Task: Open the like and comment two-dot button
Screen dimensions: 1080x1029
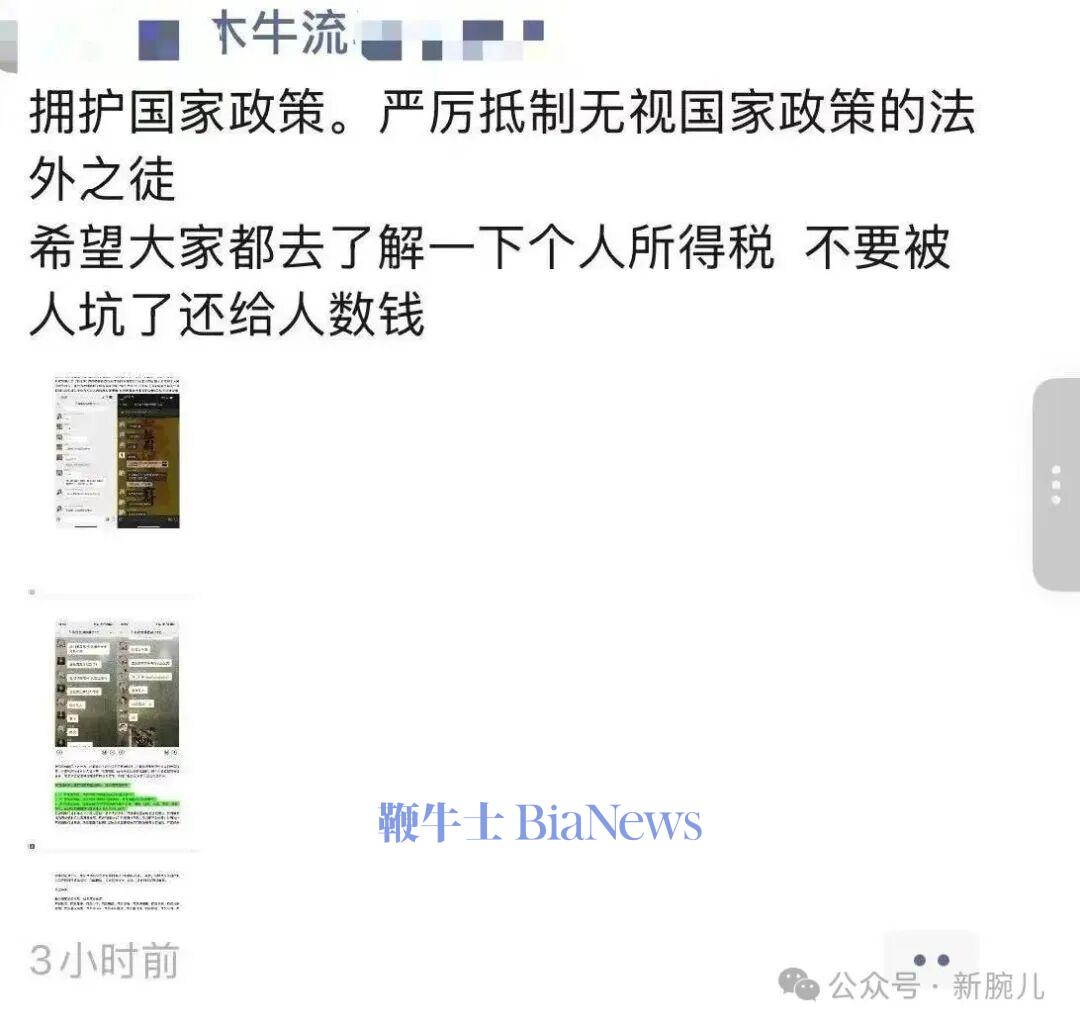Action: tap(931, 960)
